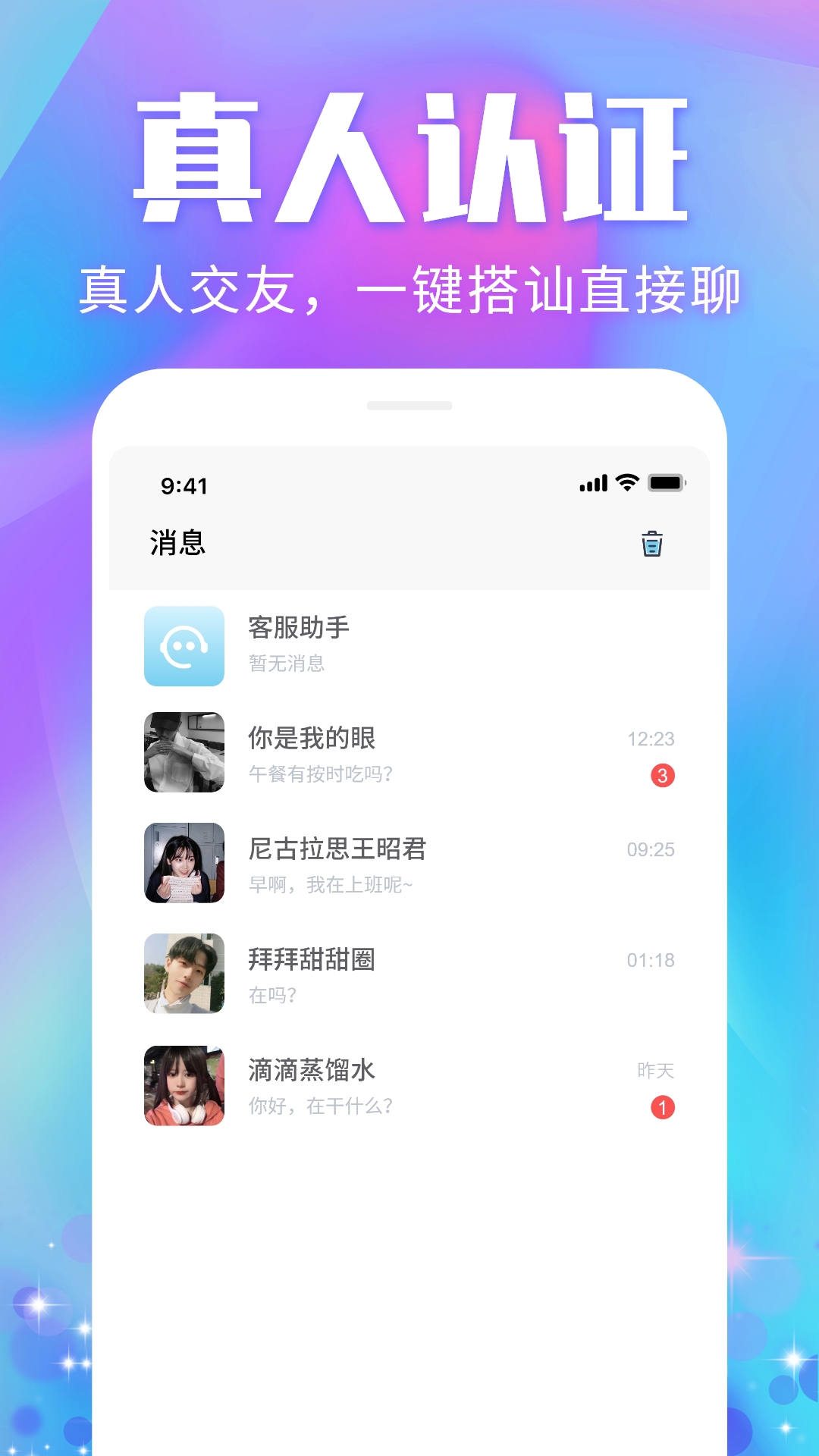This screenshot has width=819, height=1456.
Task: Open the 客服助手 customer service icon
Action: [x=184, y=645]
